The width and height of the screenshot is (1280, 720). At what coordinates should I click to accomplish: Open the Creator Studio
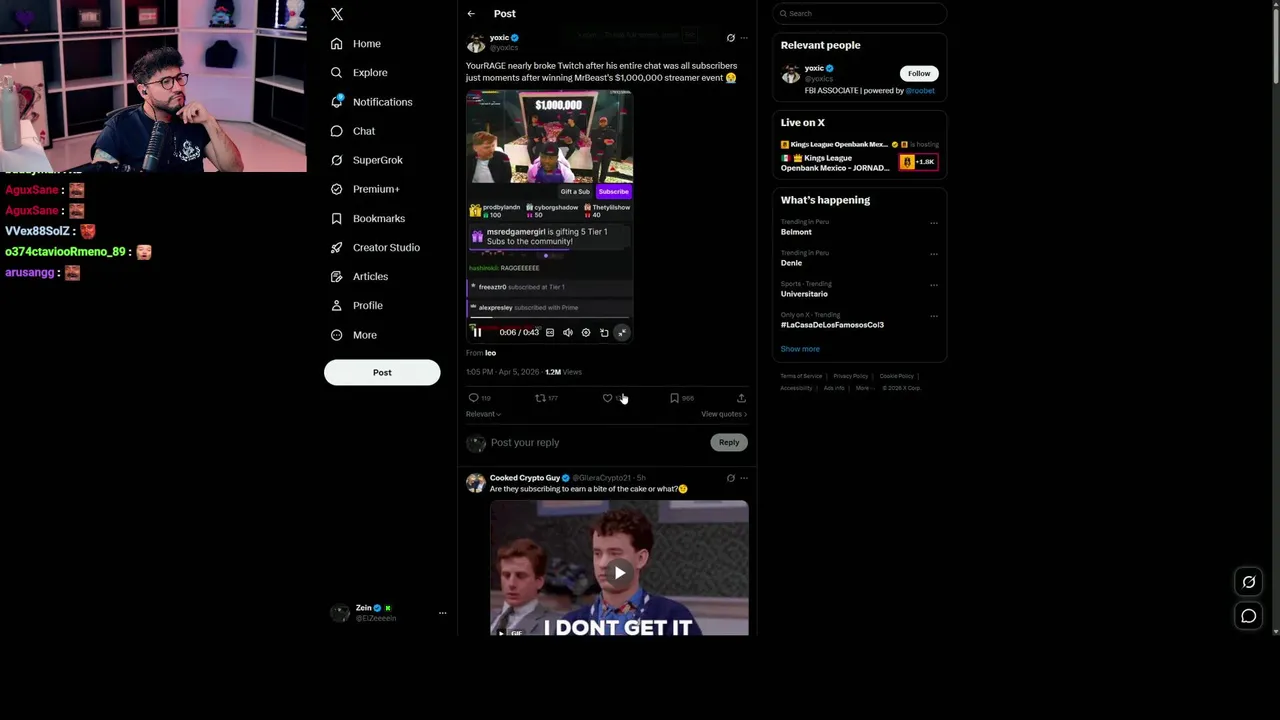[x=385, y=247]
